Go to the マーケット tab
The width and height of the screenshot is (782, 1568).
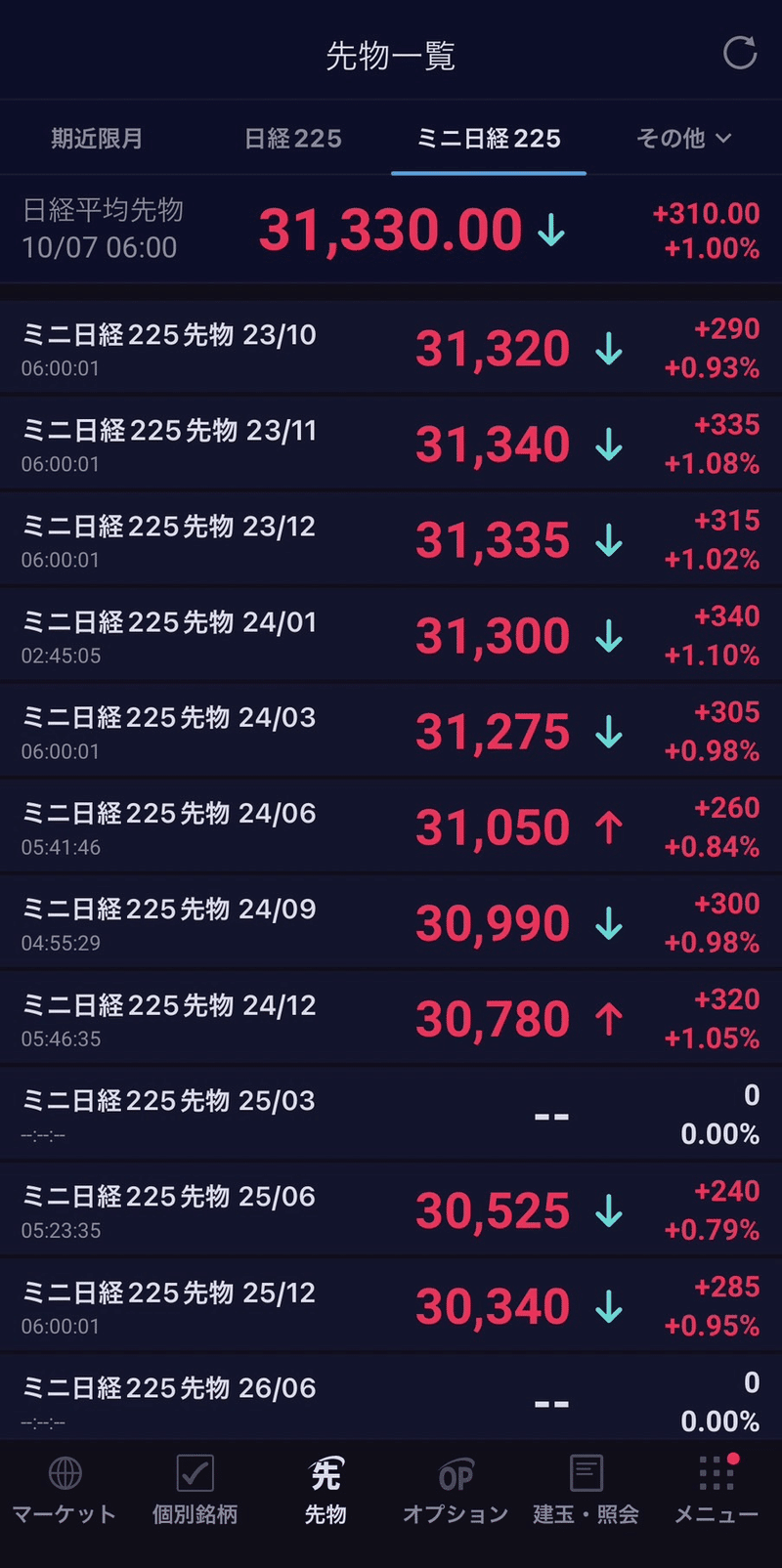point(65,1490)
